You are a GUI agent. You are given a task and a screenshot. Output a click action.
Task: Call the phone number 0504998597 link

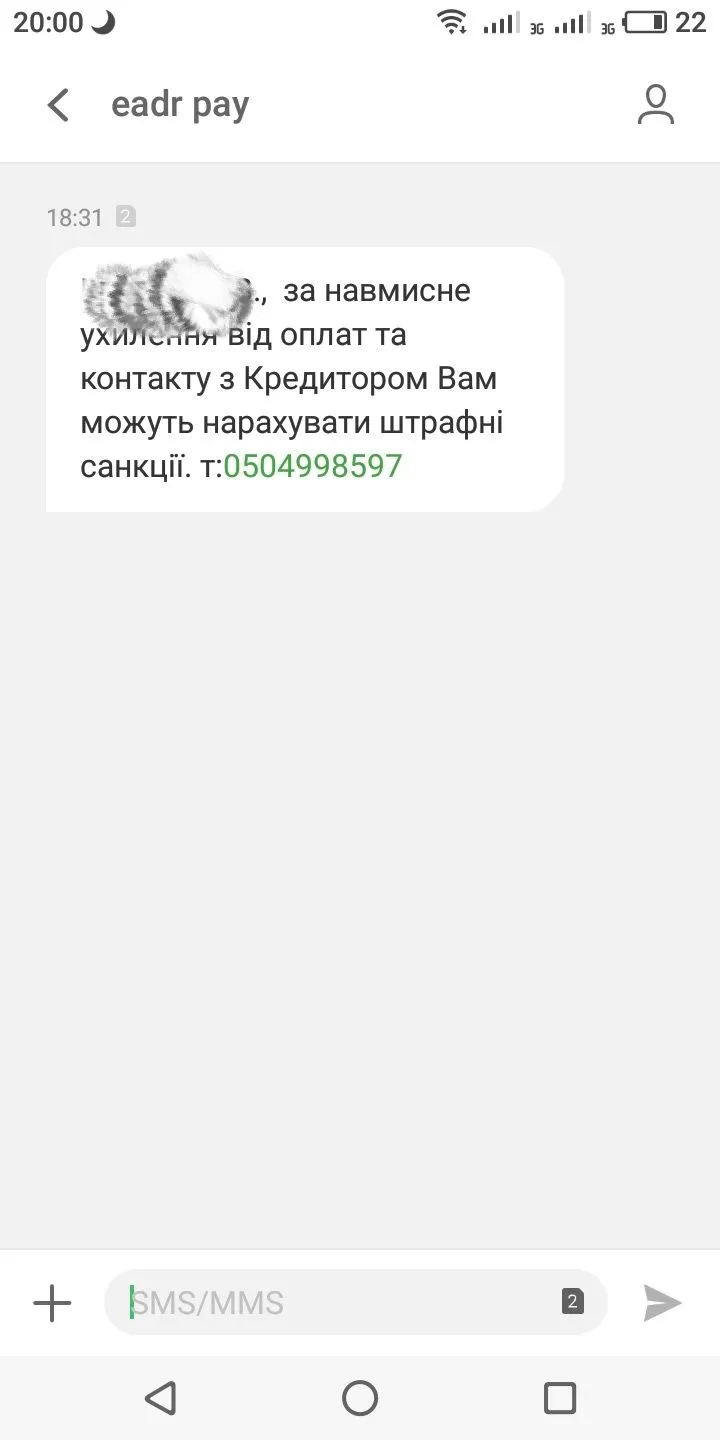(312, 466)
